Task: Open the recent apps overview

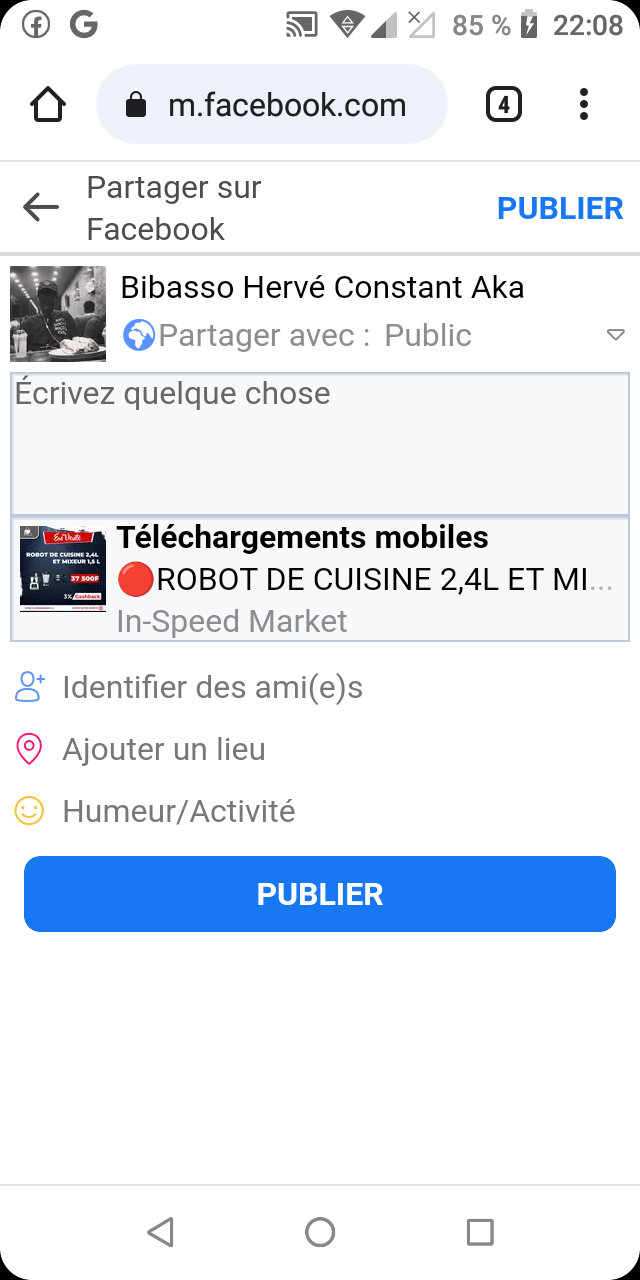Action: click(480, 1232)
